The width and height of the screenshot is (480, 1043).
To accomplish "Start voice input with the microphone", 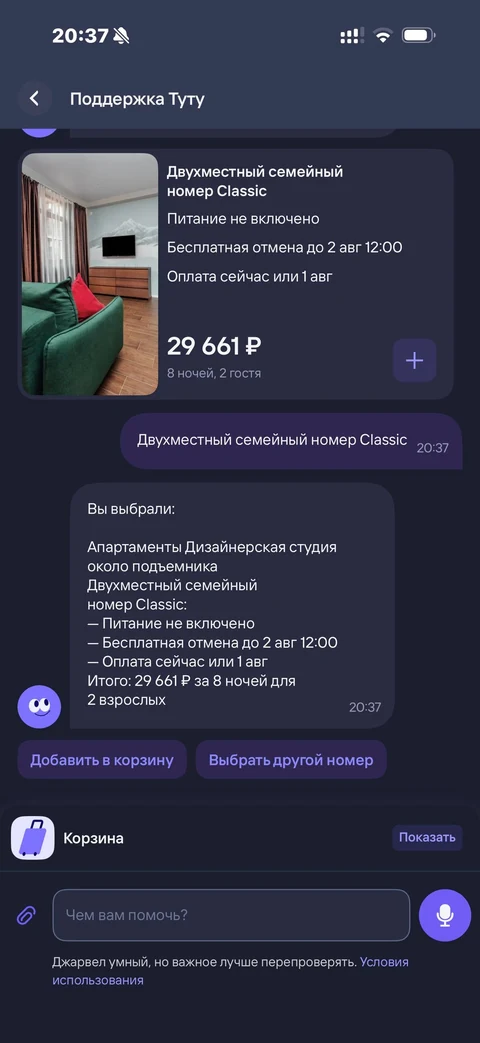I will [x=445, y=915].
